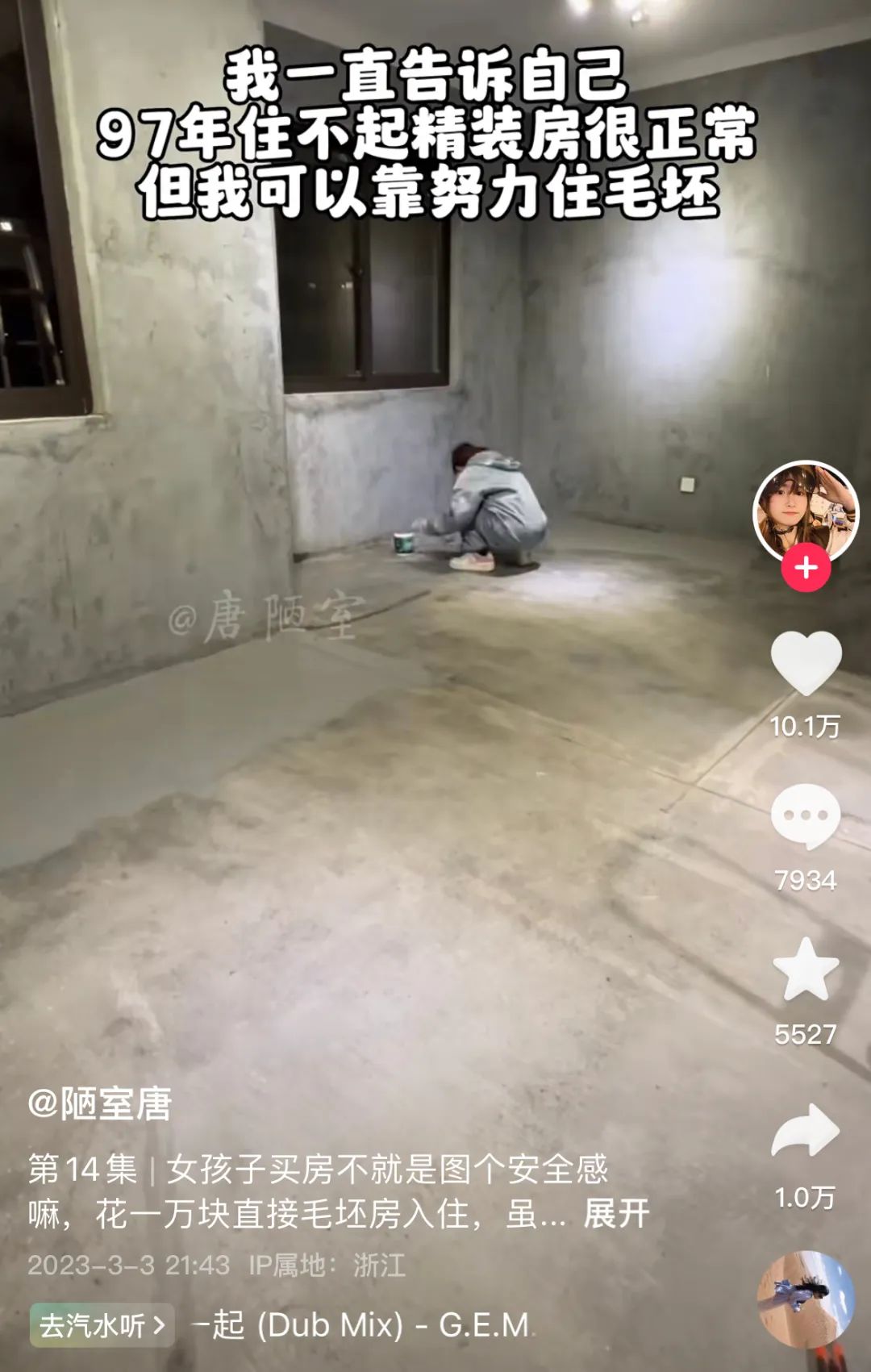Open the spinning music disc
The height and width of the screenshot is (1372, 871).
(x=805, y=1300)
